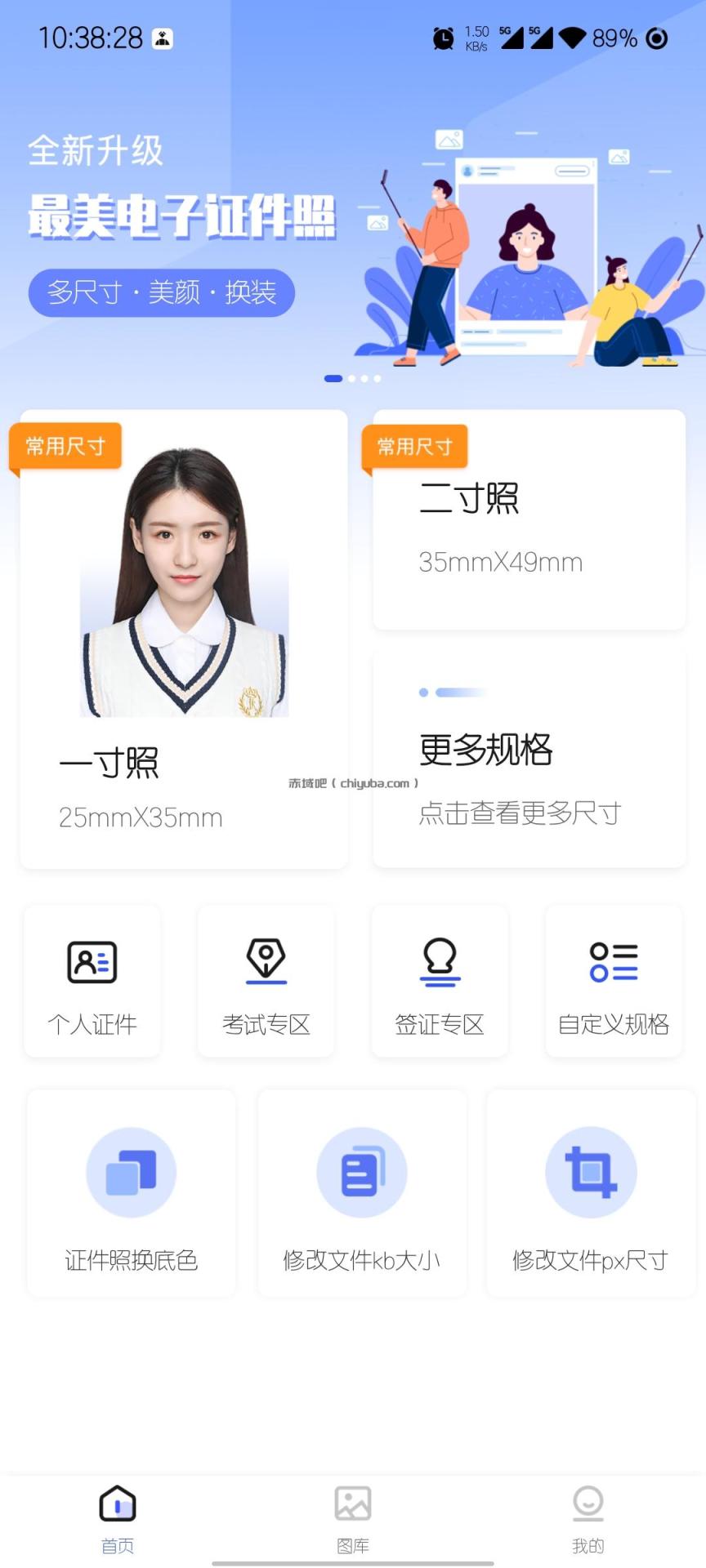This screenshot has width=706, height=1568.
Task: Open 证件照换底色 tool
Action: click(132, 1192)
